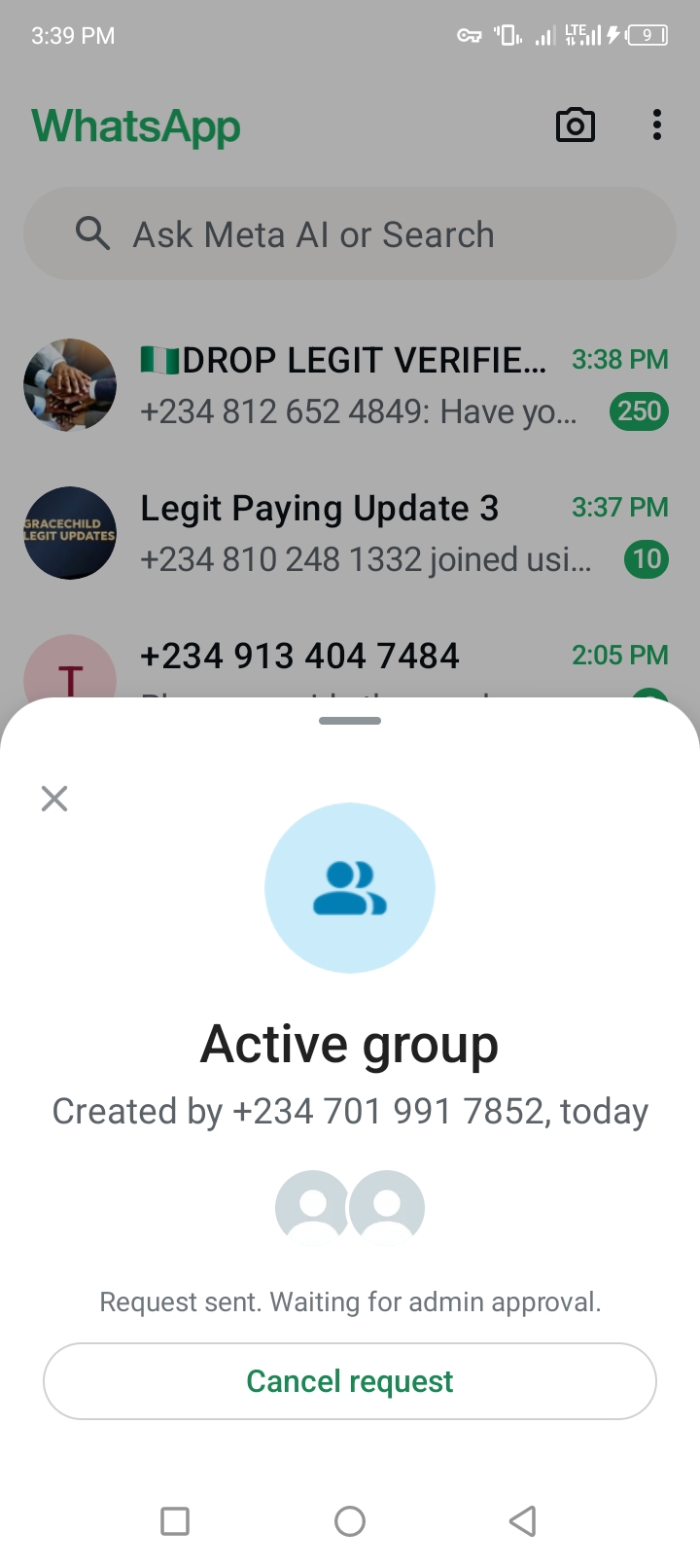Open the camera icon in WhatsApp header
700x1568 pixels.
coord(575,125)
